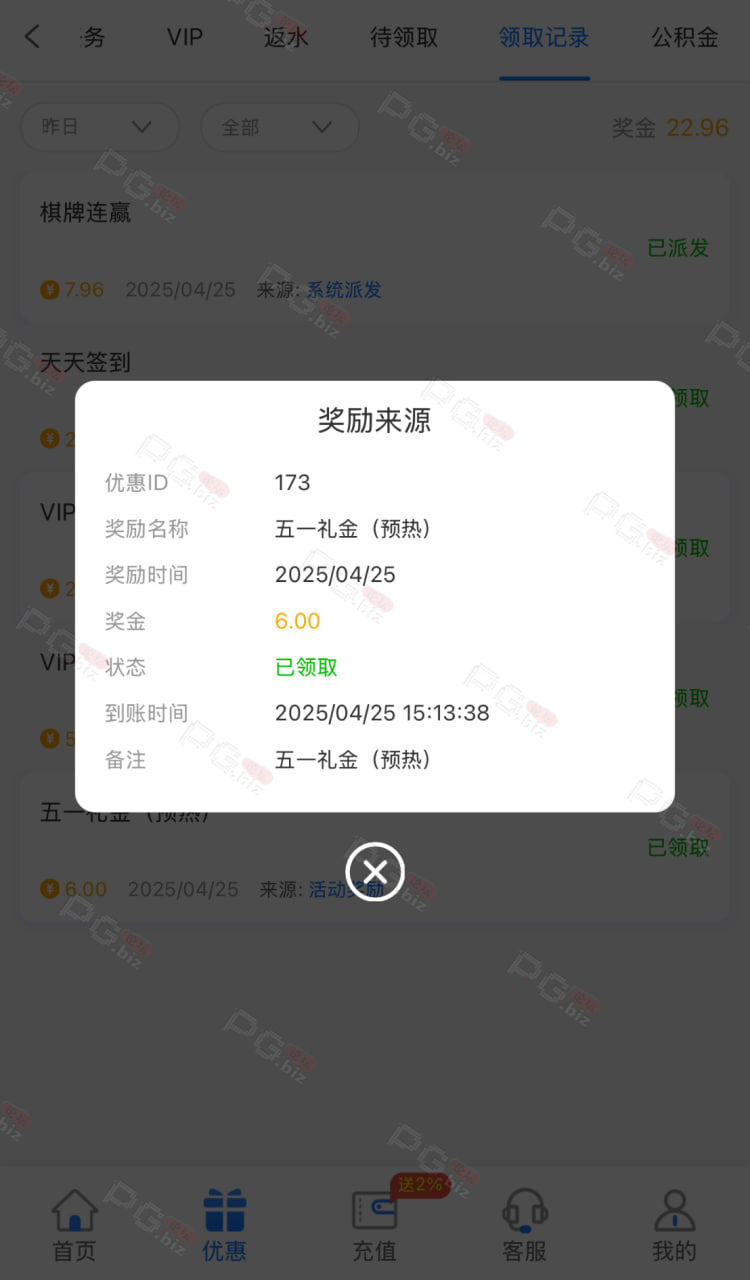Open the 公积金 tab

click(x=685, y=38)
